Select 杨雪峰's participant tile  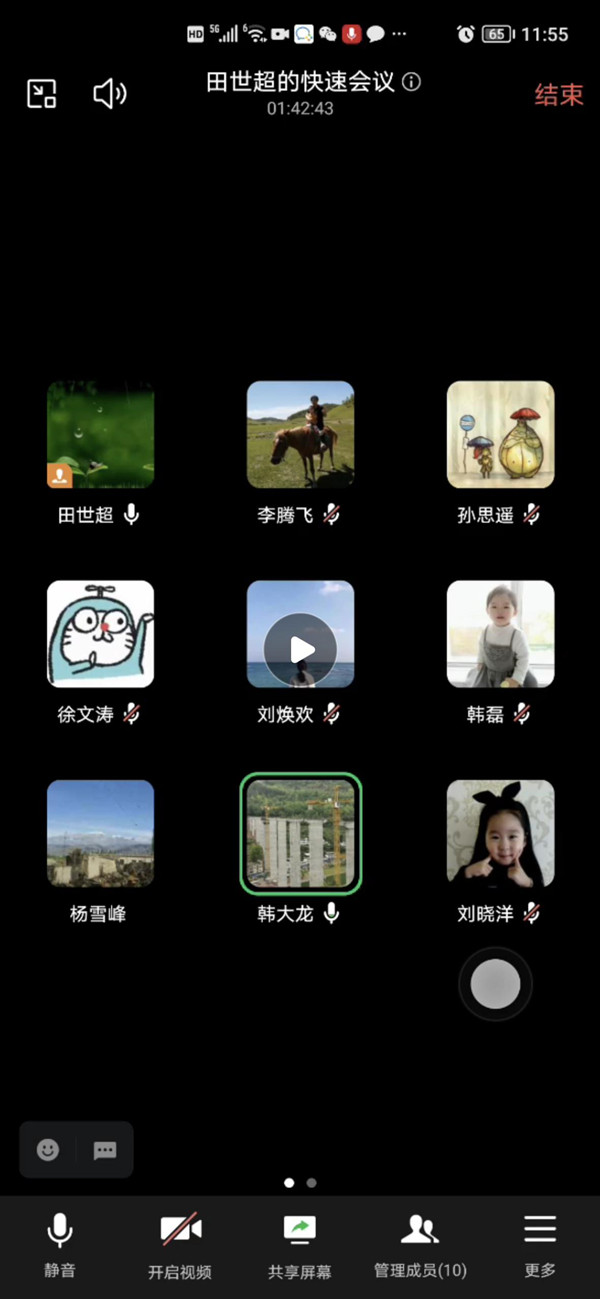point(101,833)
